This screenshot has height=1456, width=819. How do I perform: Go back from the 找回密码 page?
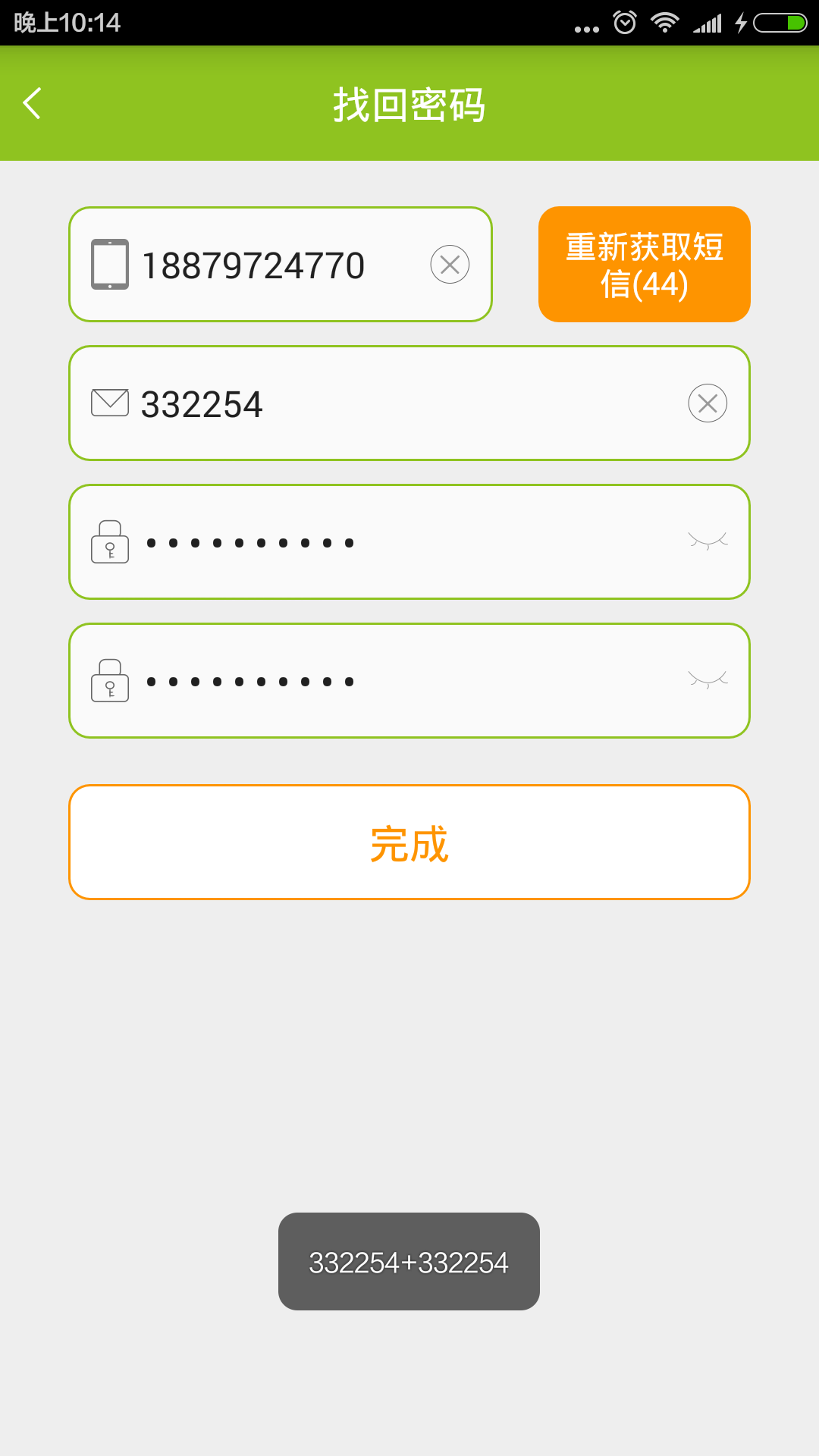[x=33, y=103]
